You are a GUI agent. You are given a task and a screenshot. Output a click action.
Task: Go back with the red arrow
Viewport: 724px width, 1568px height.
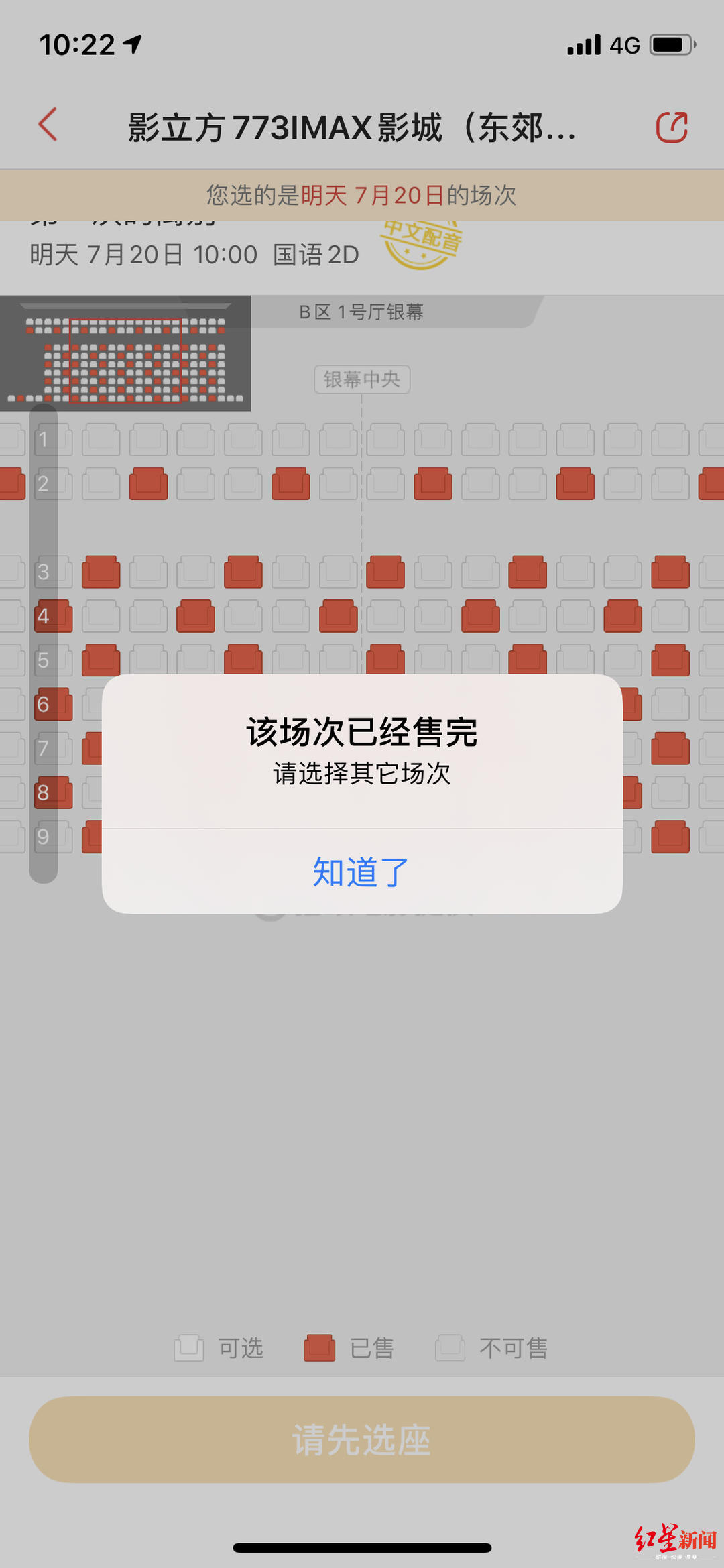(x=48, y=125)
